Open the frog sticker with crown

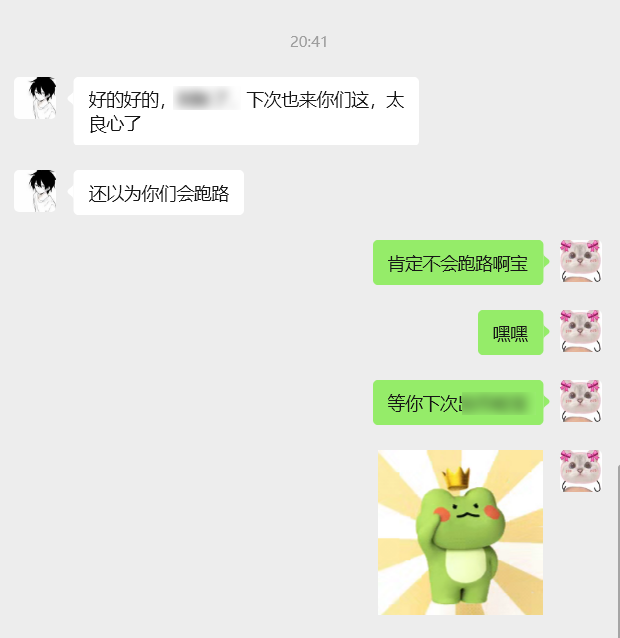click(460, 532)
